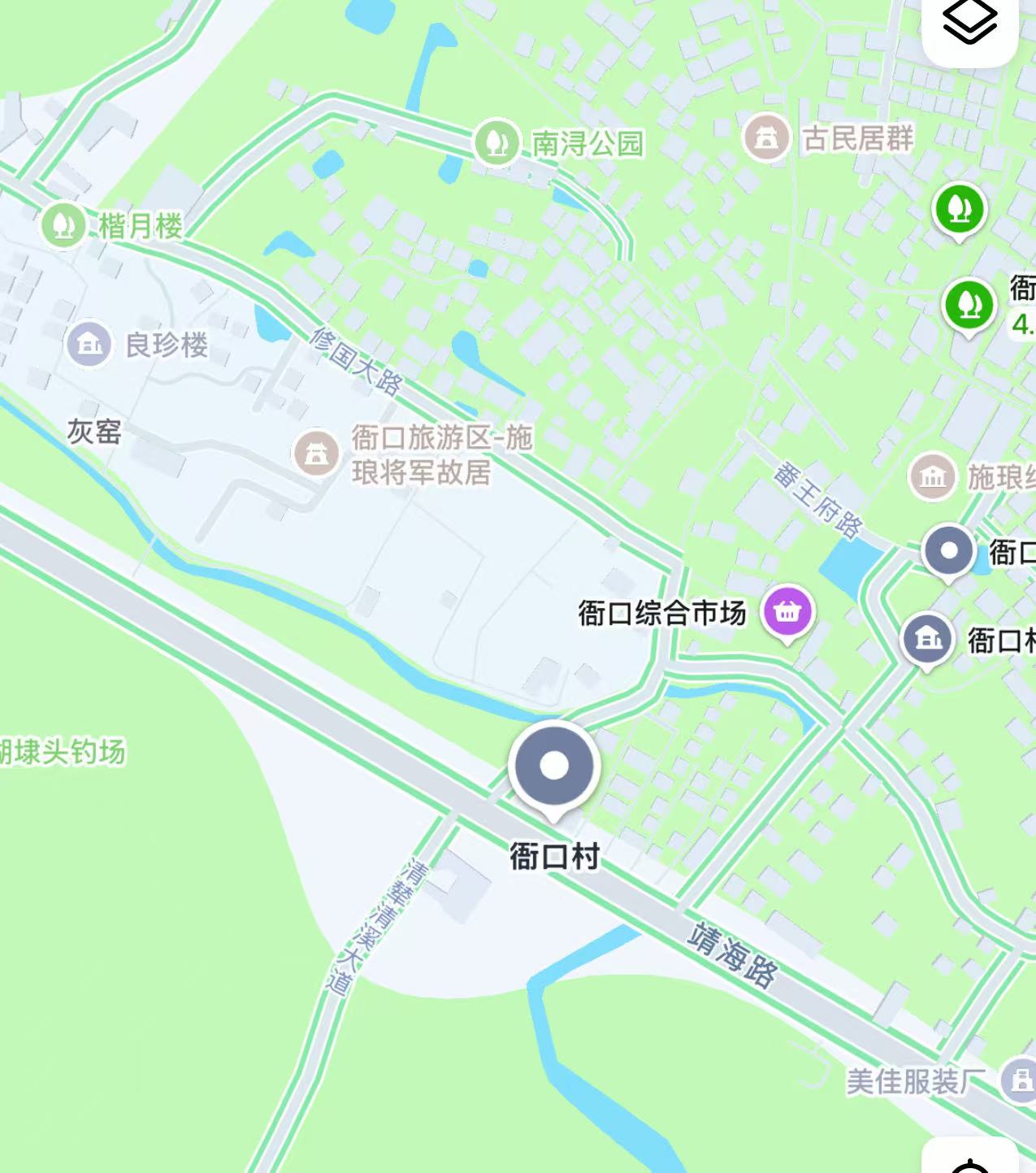Open 良珍楼 point of interest
1036x1173 pixels.
[90, 344]
